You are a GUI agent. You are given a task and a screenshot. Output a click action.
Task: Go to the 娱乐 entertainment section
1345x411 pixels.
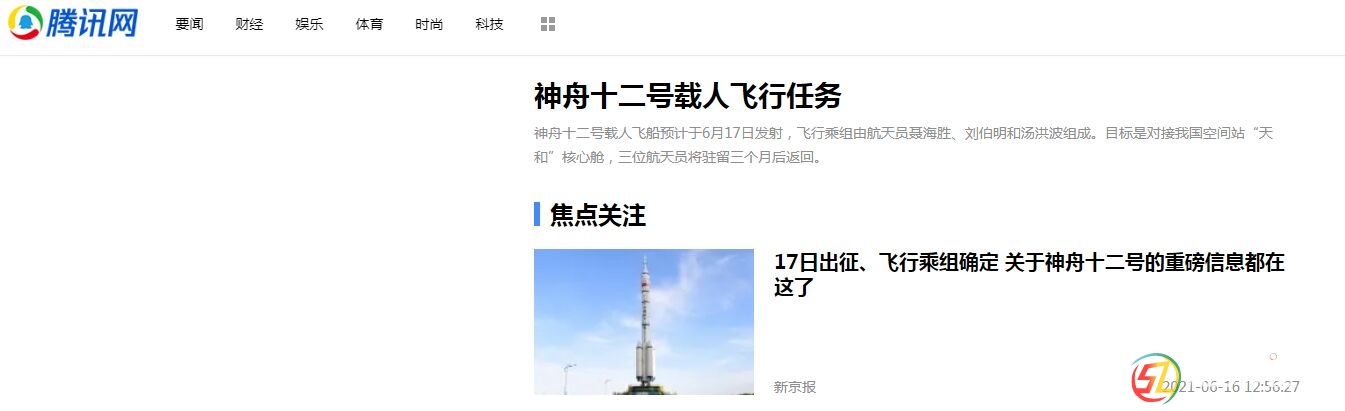[x=309, y=24]
